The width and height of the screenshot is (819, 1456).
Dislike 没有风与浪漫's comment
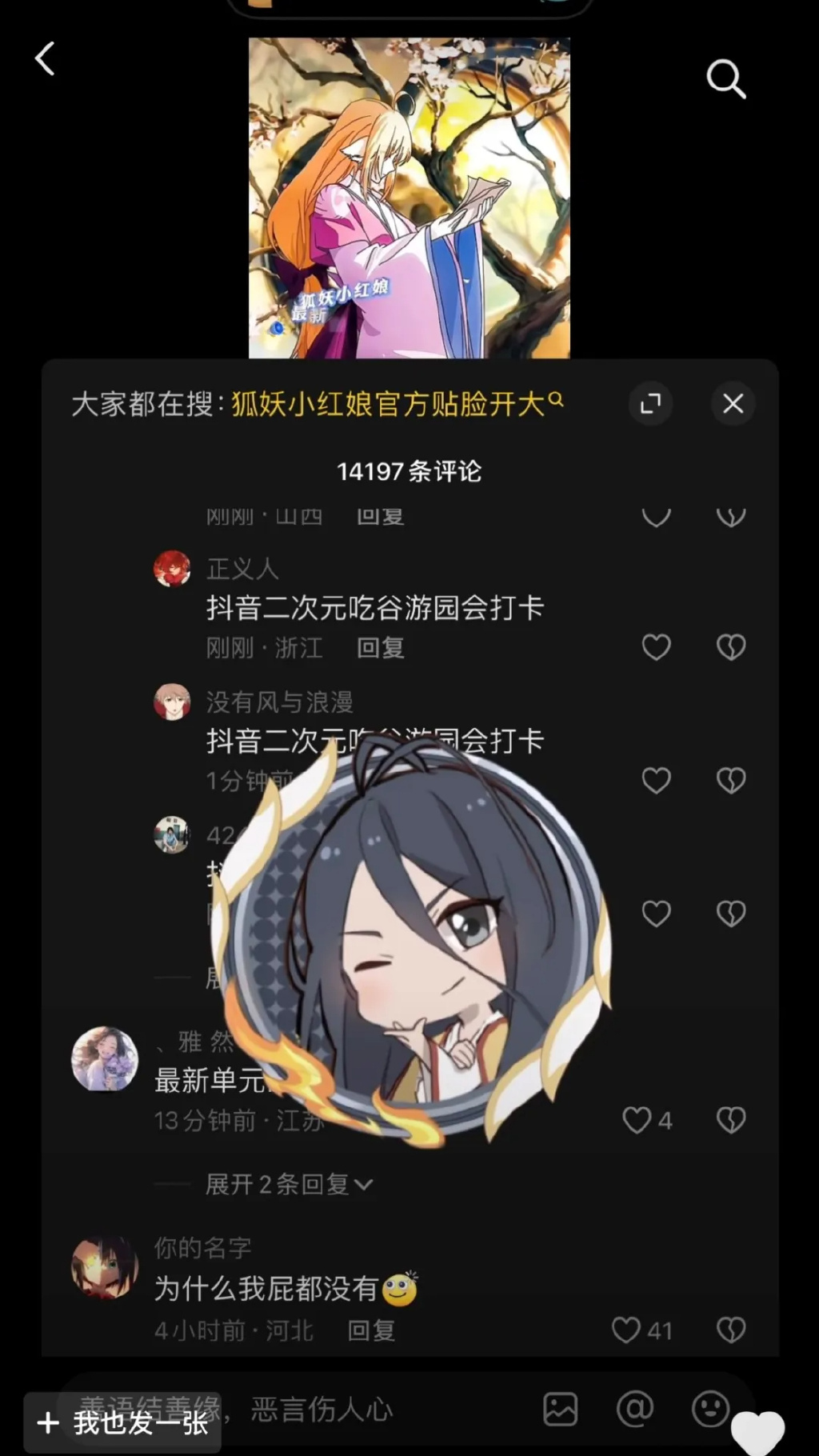[x=731, y=780]
